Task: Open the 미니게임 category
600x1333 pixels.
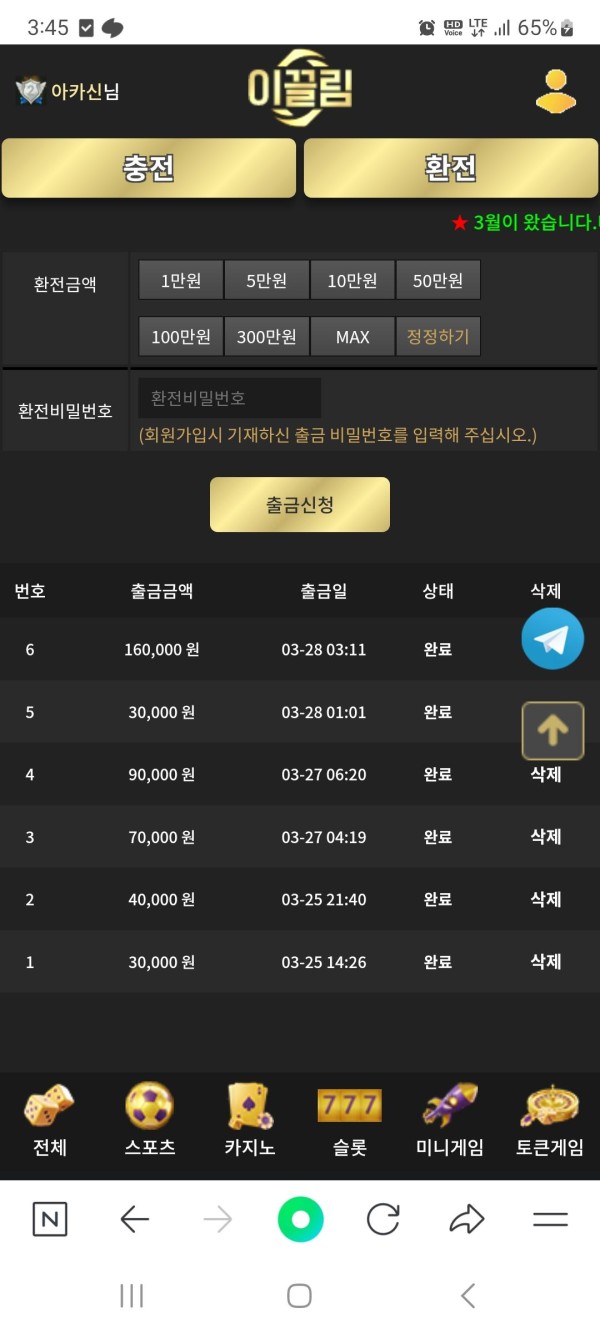Action: pos(450,1121)
